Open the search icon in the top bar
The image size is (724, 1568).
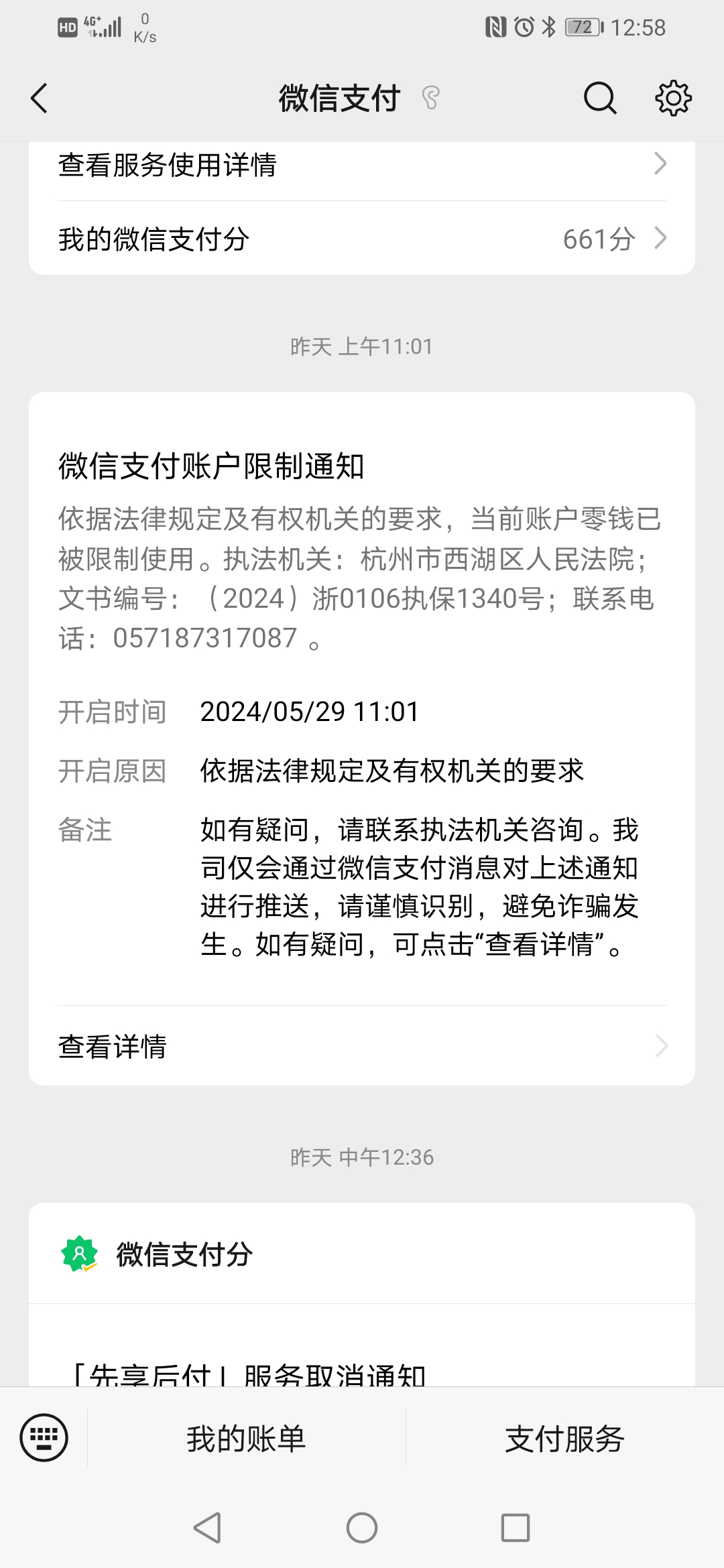coord(599,98)
